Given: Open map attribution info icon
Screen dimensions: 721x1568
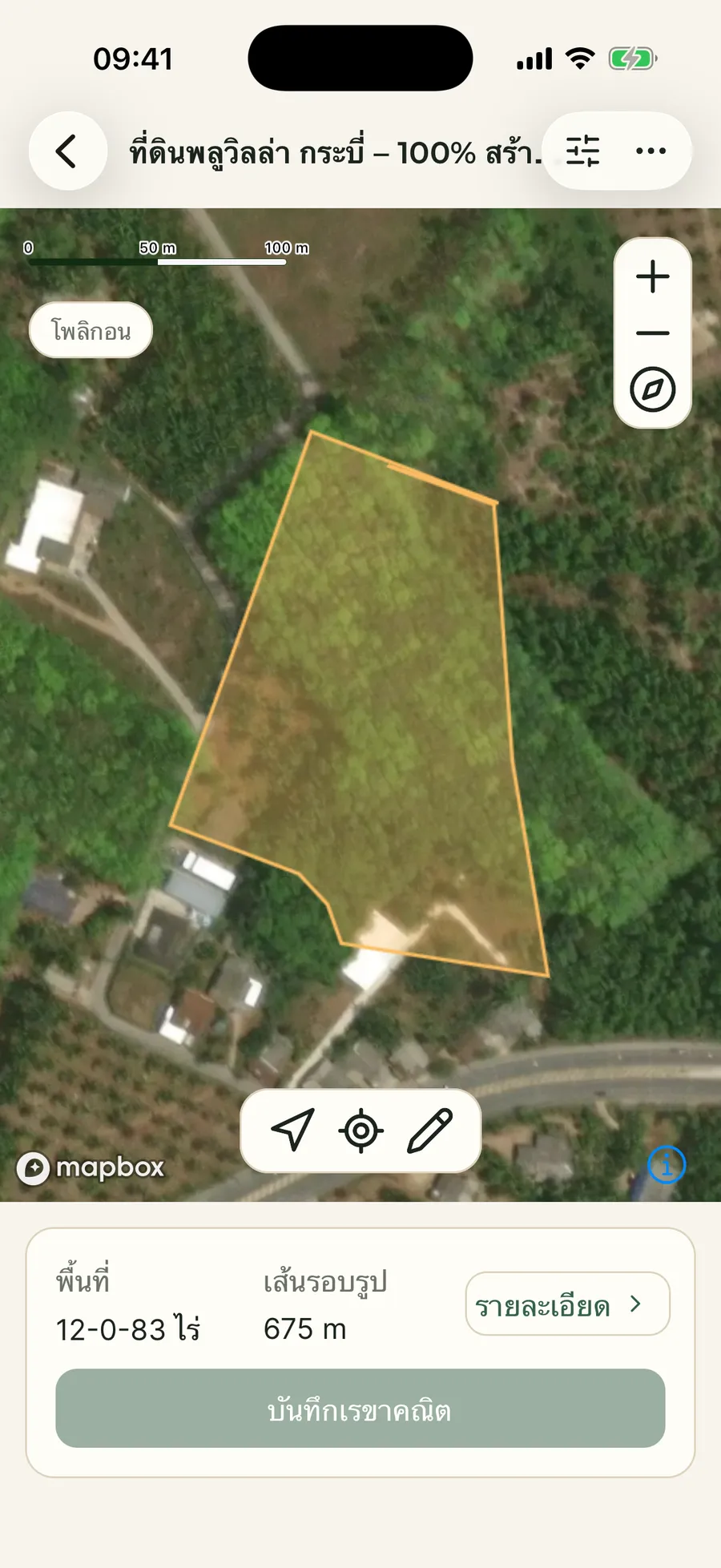Looking at the screenshot, I should (x=667, y=1164).
